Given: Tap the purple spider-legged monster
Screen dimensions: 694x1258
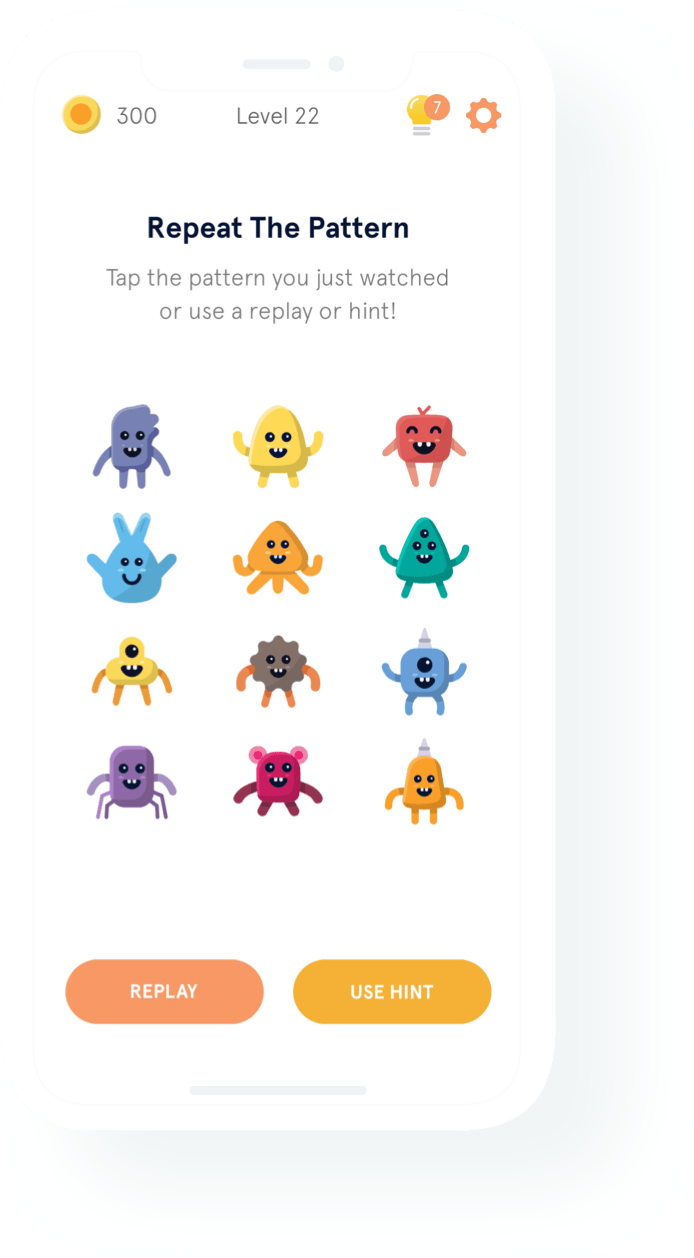Looking at the screenshot, I should (x=131, y=781).
